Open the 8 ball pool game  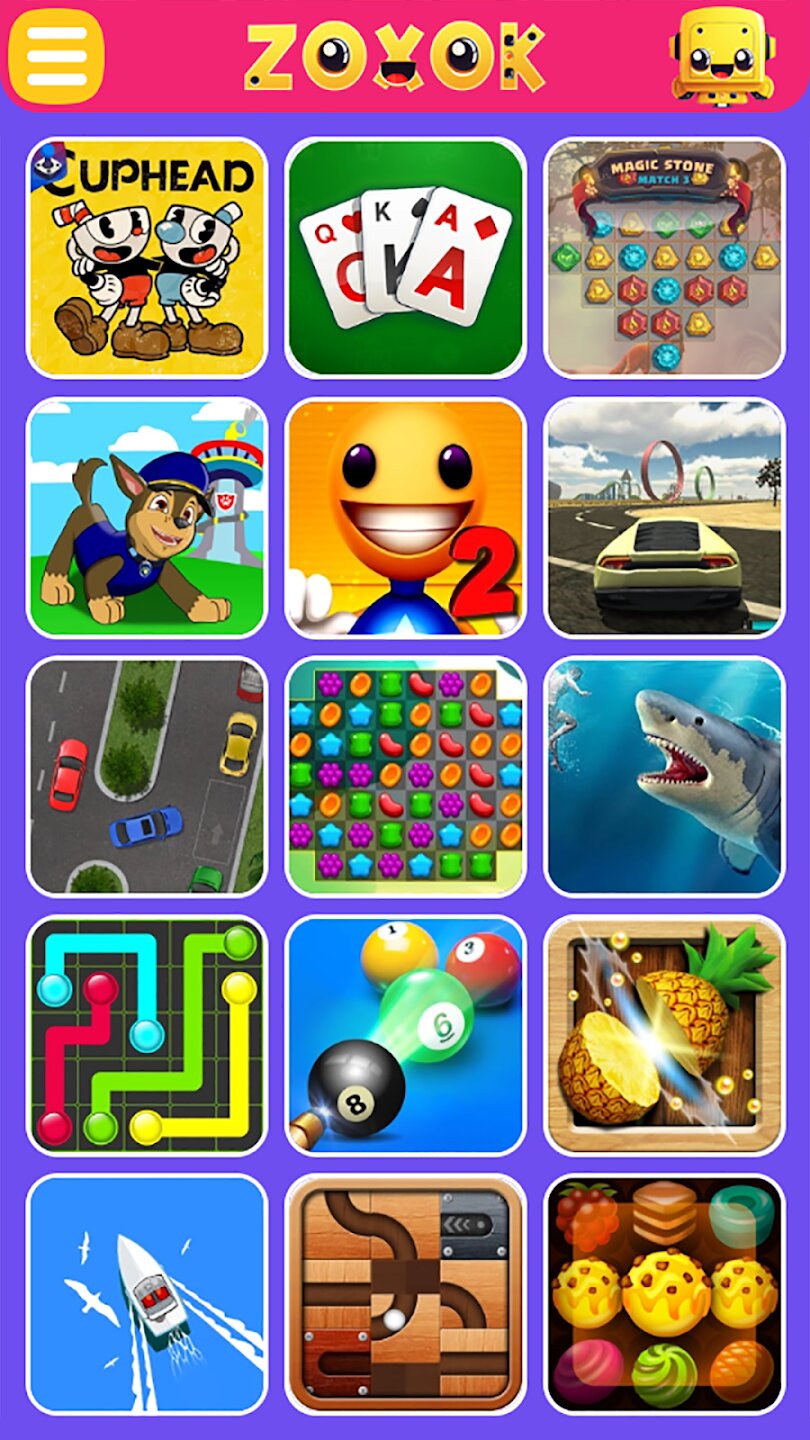405,1035
